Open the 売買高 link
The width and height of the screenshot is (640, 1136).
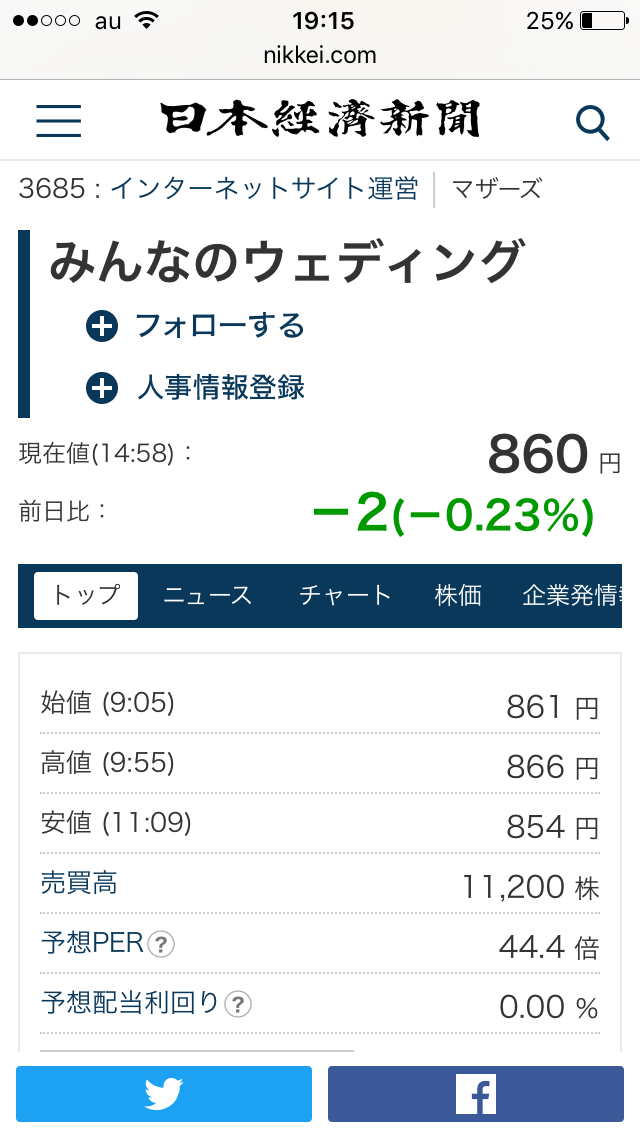[x=79, y=883]
